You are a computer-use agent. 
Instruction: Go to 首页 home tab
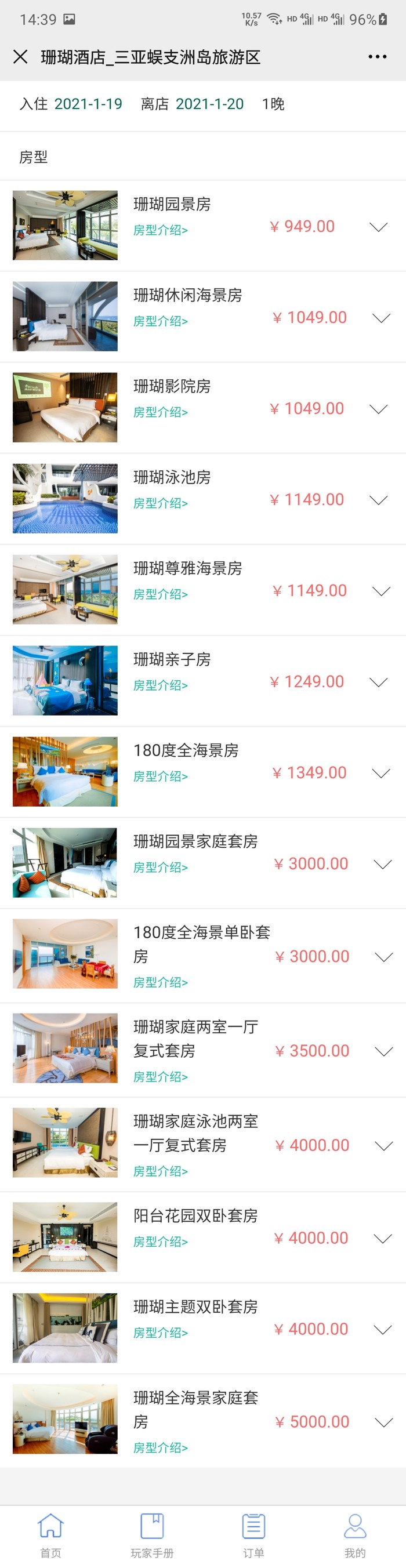pyautogui.click(x=50, y=1534)
